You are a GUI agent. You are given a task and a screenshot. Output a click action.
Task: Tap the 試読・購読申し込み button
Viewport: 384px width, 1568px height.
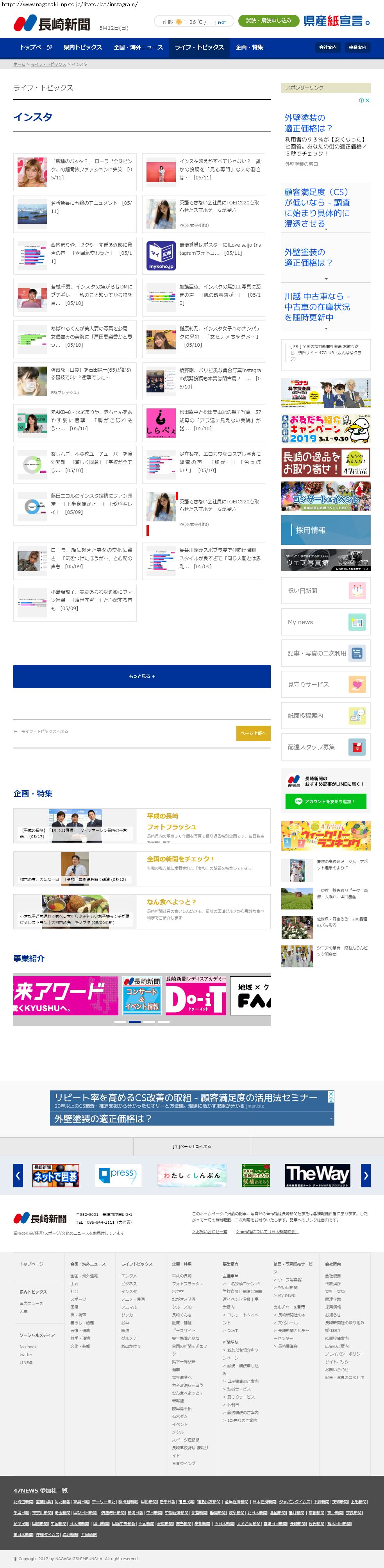[x=268, y=21]
